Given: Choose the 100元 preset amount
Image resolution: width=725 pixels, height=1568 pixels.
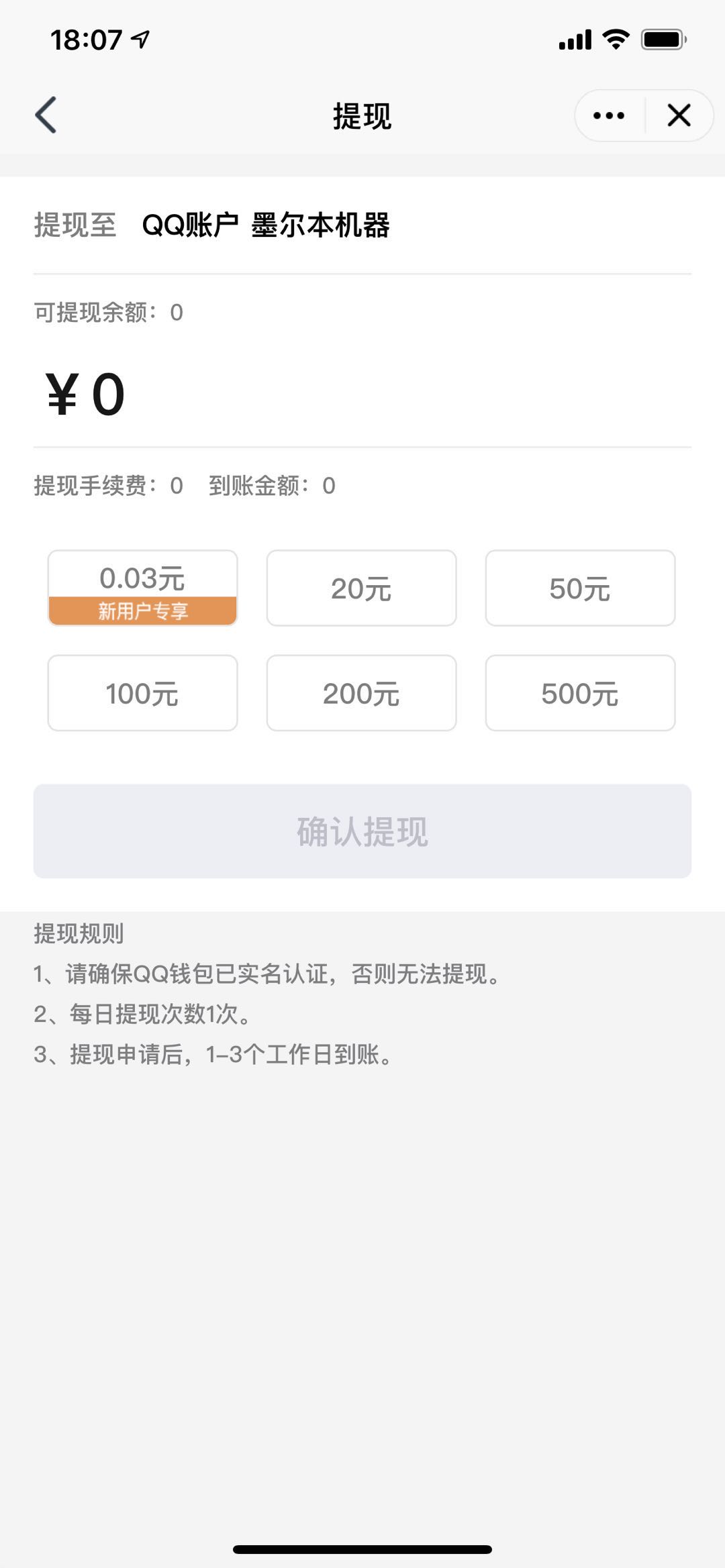Looking at the screenshot, I should point(142,694).
